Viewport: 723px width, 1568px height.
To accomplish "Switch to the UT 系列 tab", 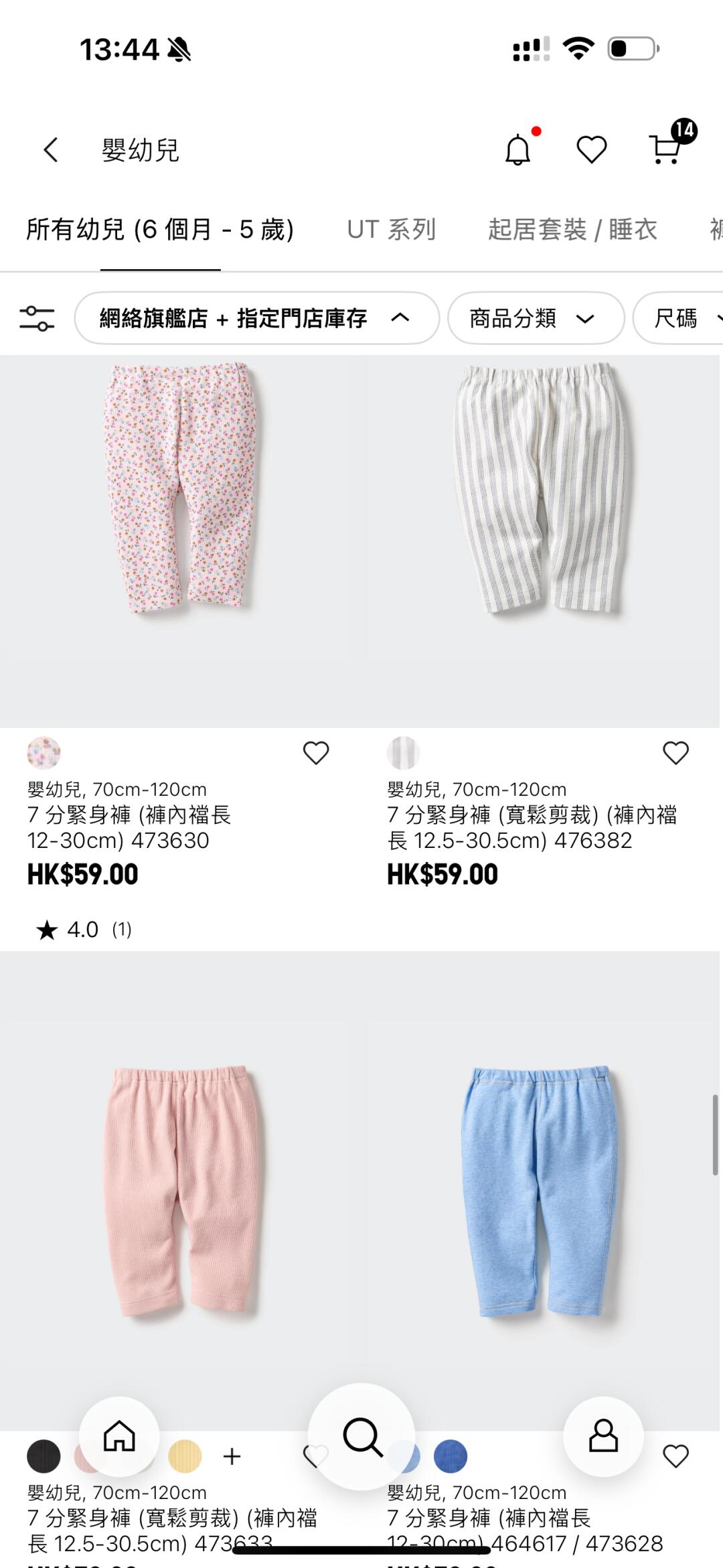I will pyautogui.click(x=391, y=230).
